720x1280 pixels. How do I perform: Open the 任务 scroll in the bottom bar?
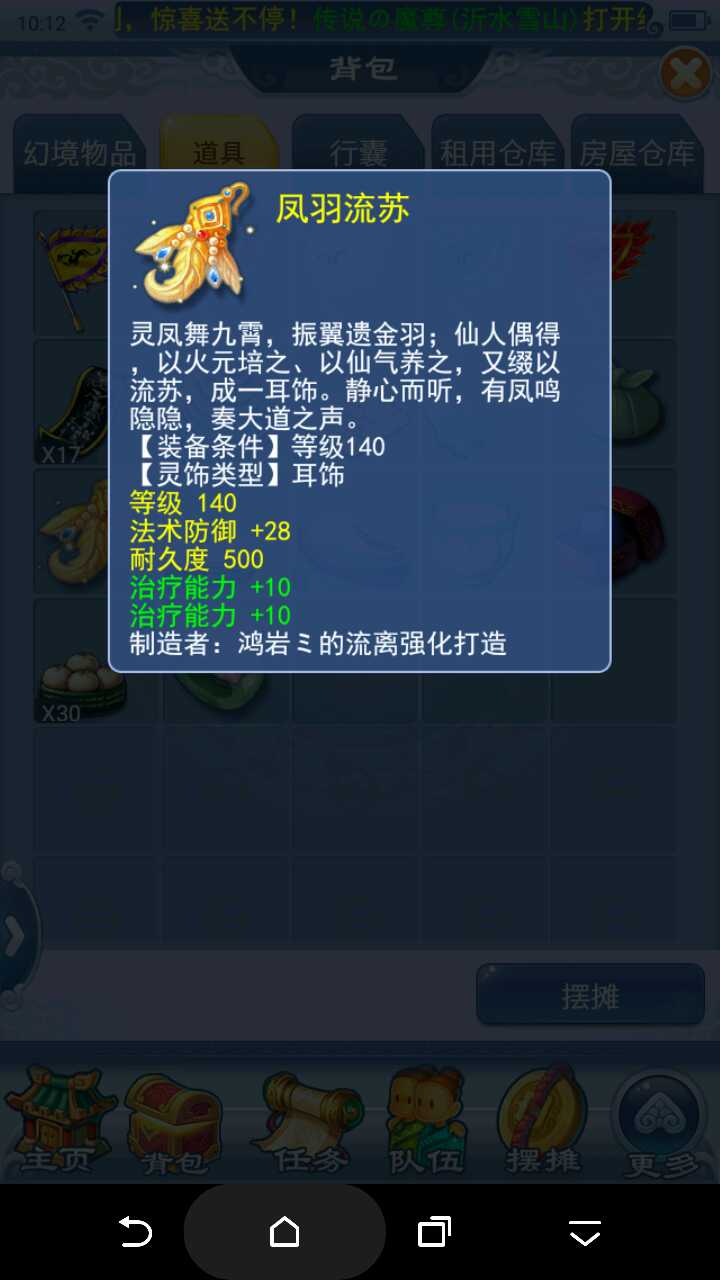coord(308,1122)
